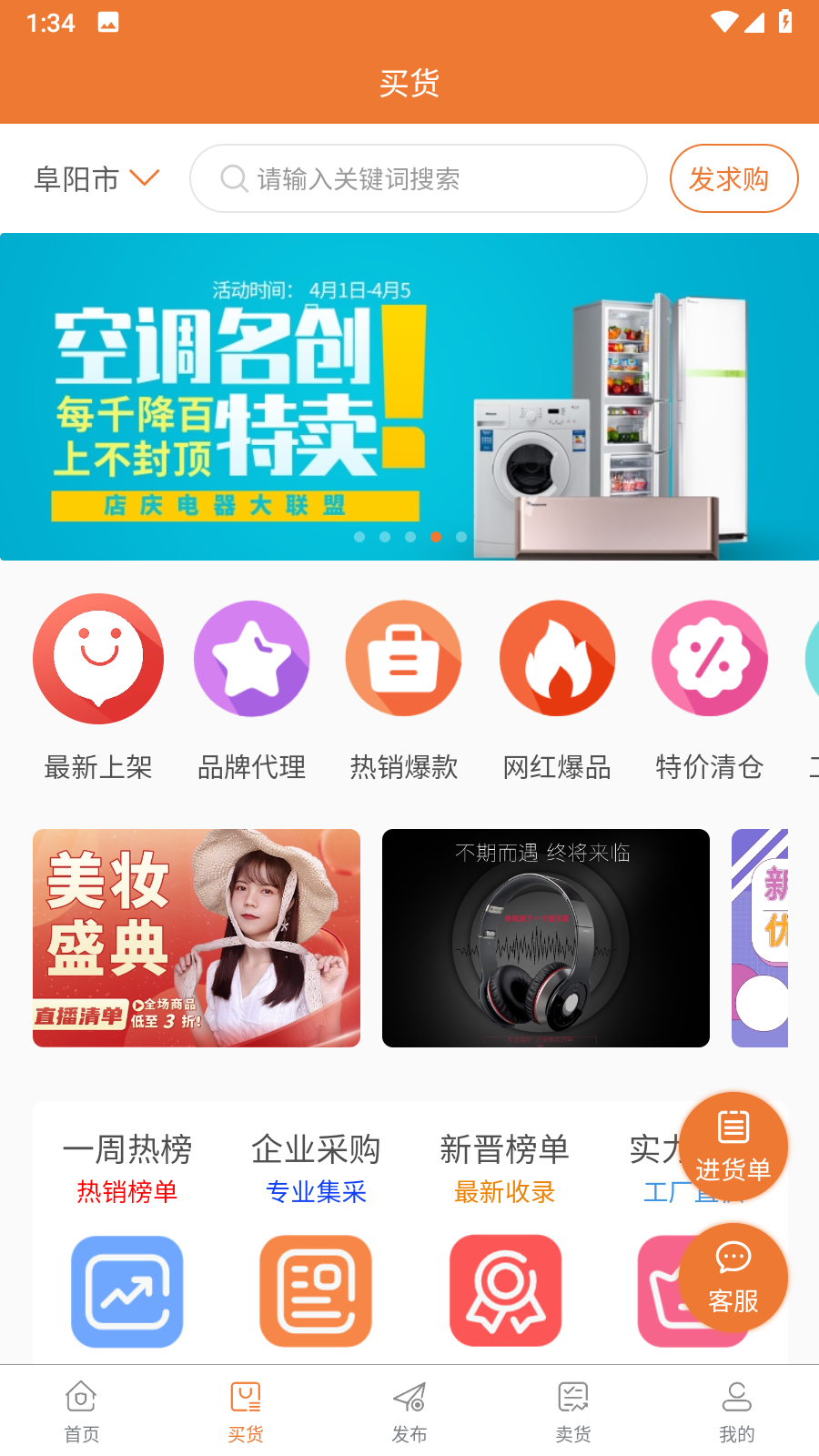The height and width of the screenshot is (1456, 819).
Task: Open the 进货单 floating order list icon
Action: pyautogui.click(x=734, y=1146)
